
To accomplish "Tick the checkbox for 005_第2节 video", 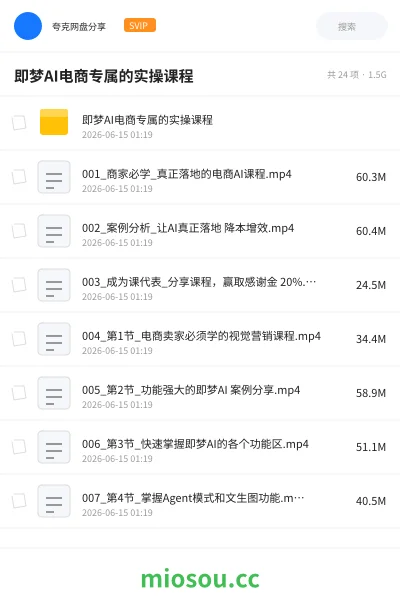I will coord(19,393).
